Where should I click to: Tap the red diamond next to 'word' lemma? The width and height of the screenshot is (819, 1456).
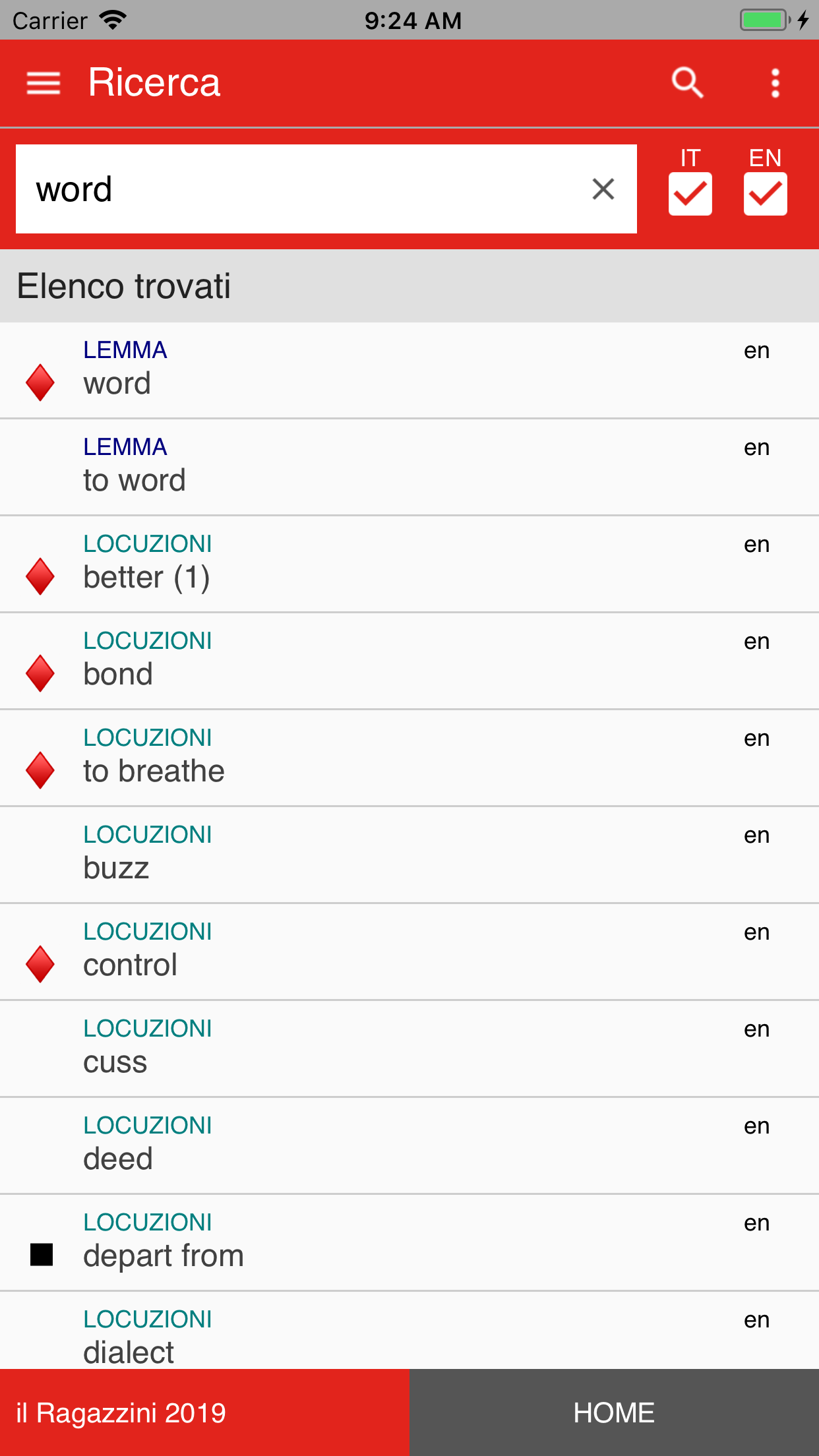pyautogui.click(x=40, y=383)
